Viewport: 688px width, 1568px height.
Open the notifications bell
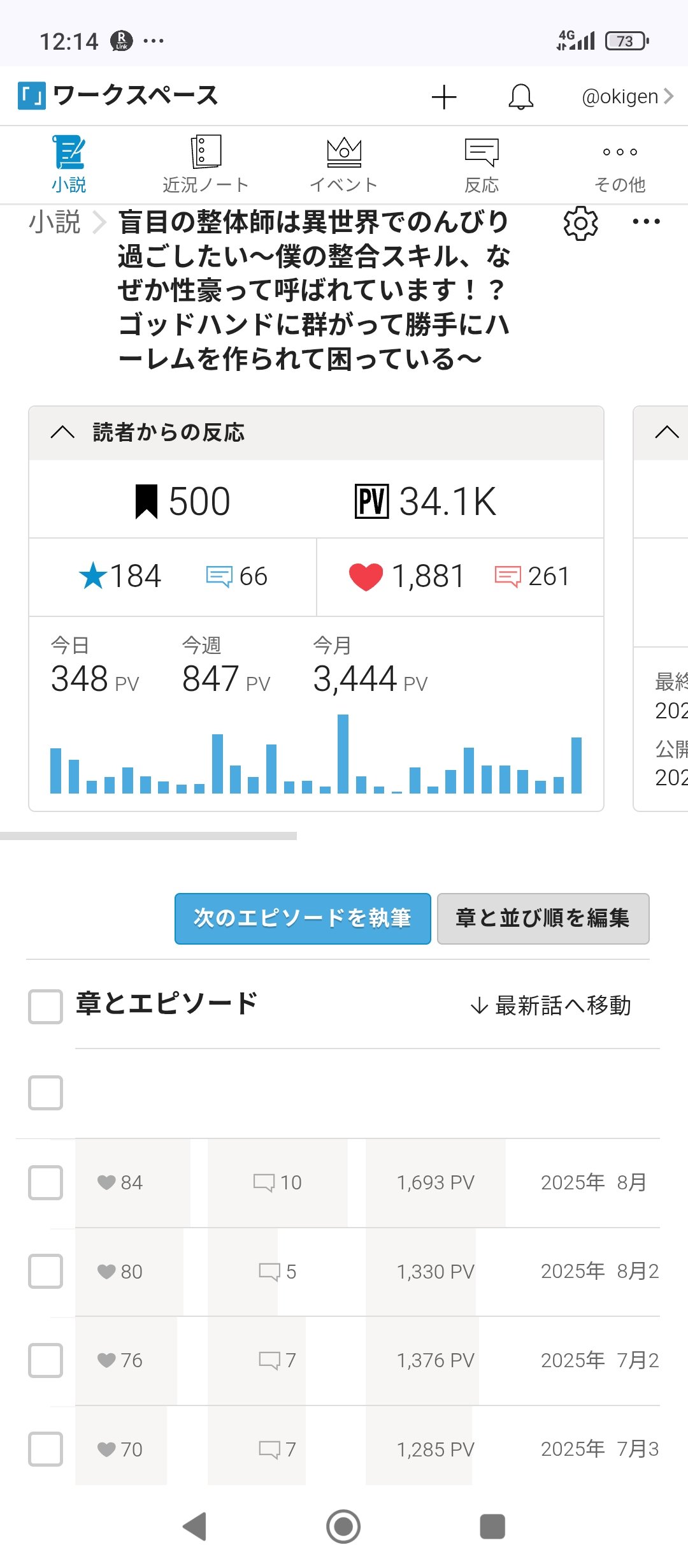pos(520,97)
